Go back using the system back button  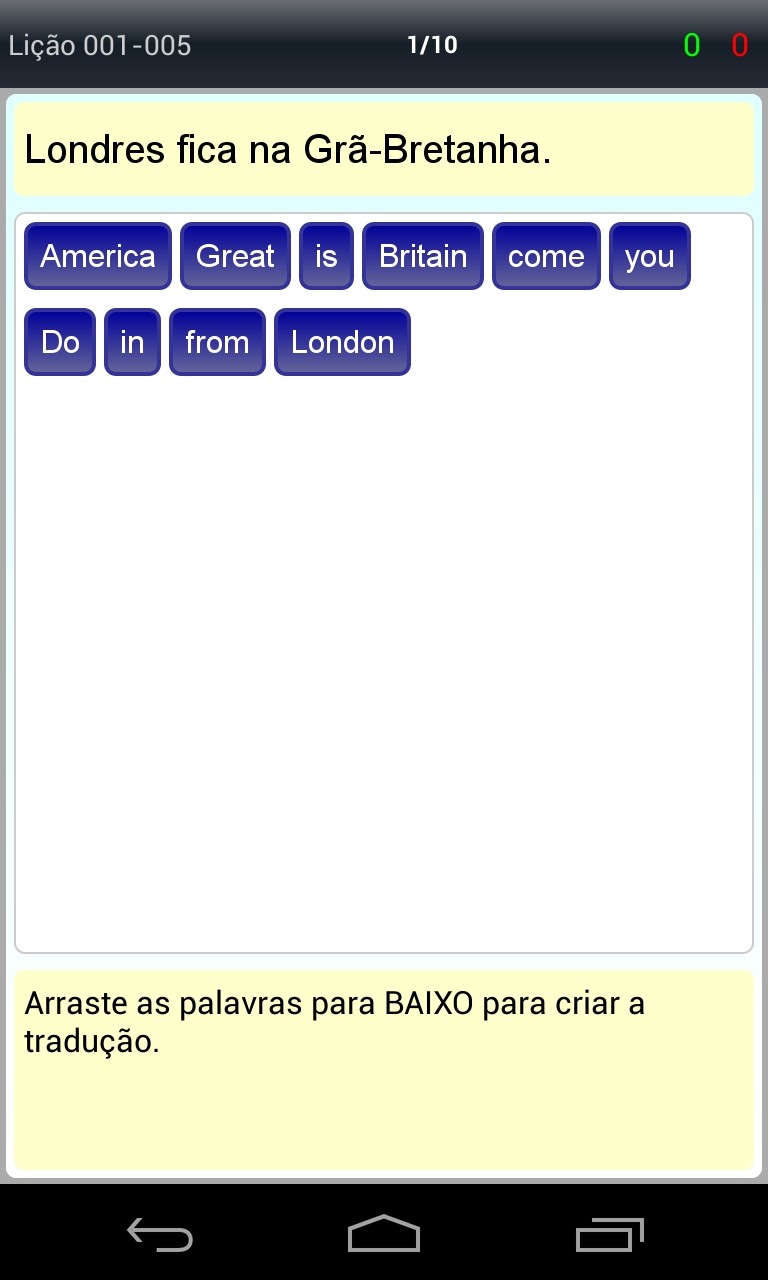point(160,1234)
